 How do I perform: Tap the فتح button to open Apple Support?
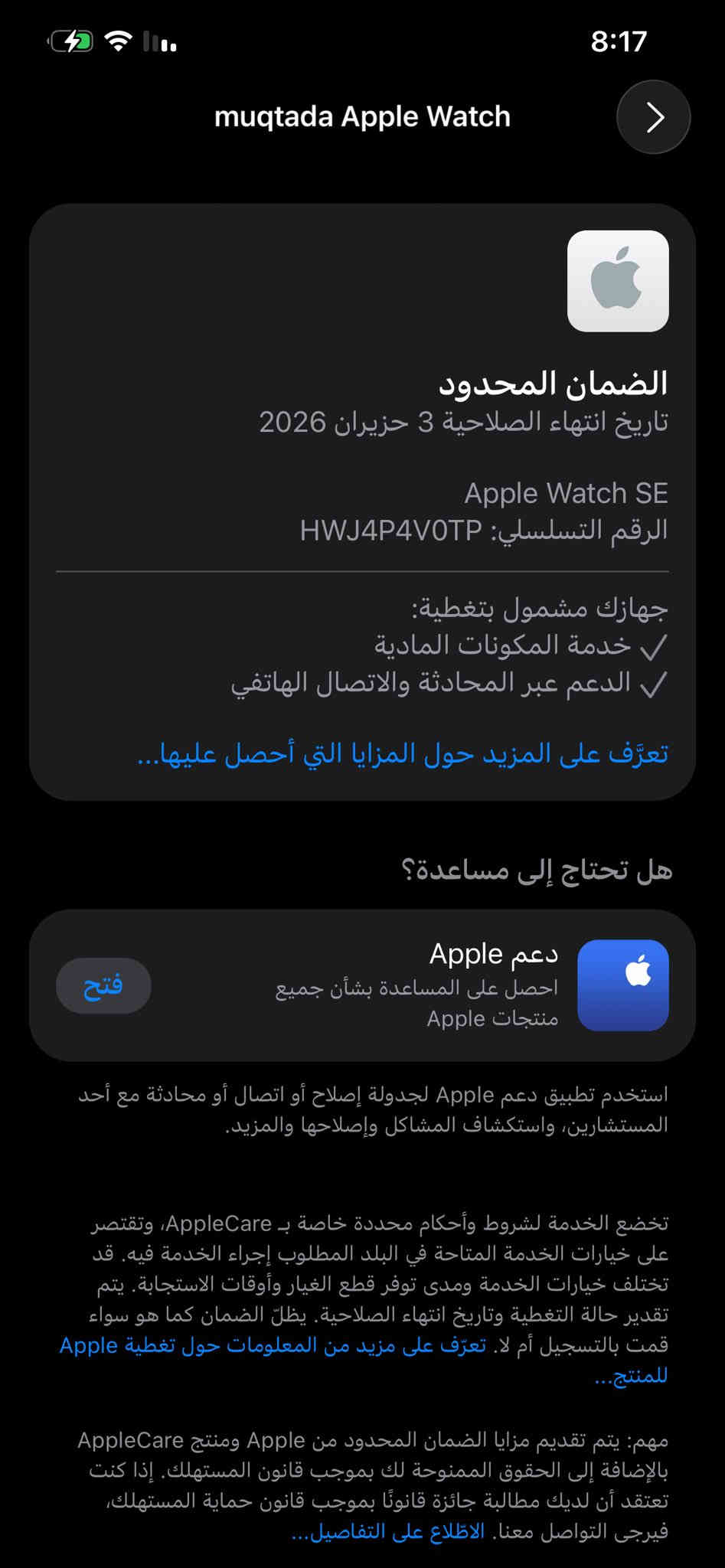(104, 985)
